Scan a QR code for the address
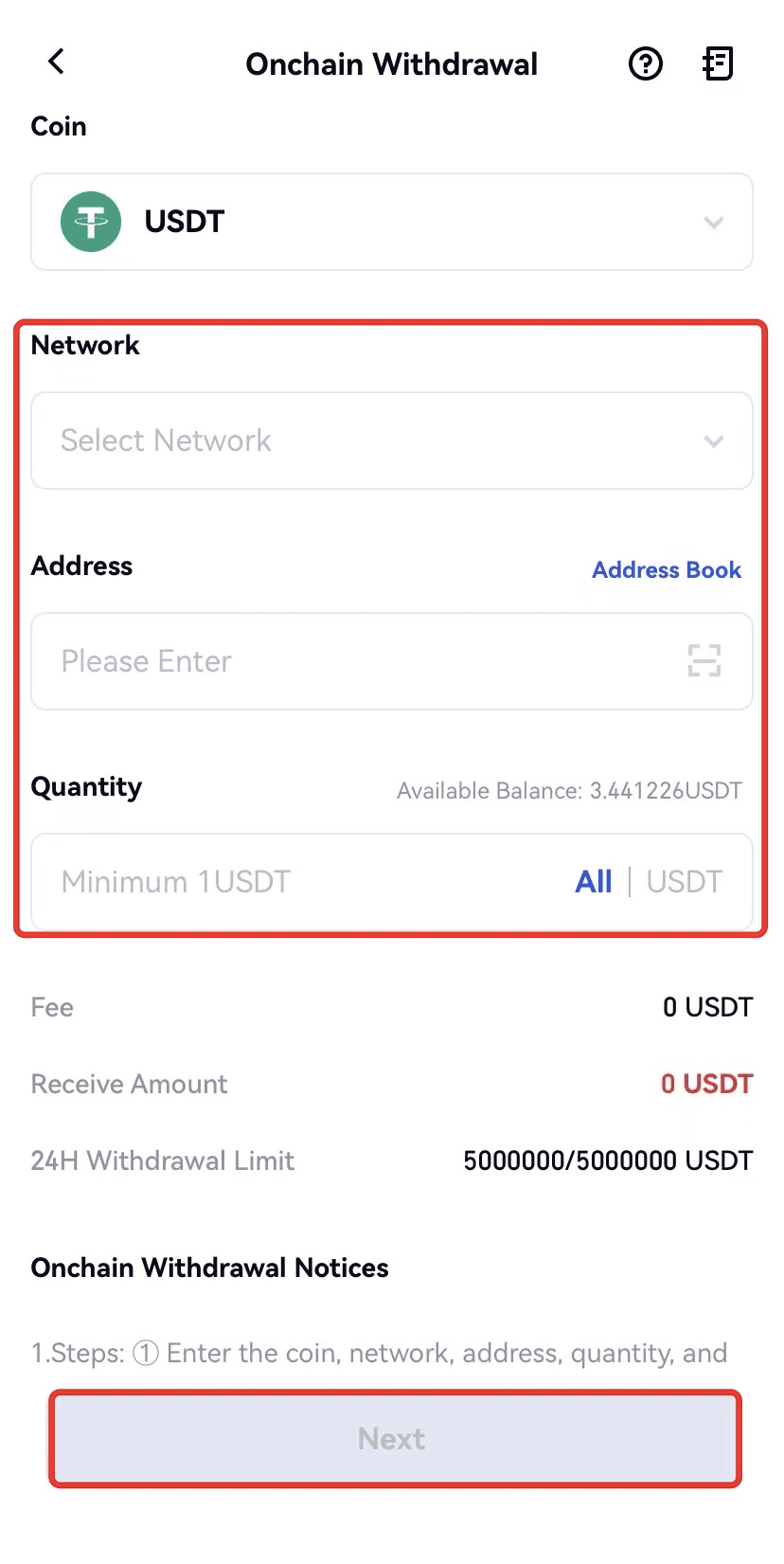Viewport: 784px width, 1564px height. click(x=704, y=660)
